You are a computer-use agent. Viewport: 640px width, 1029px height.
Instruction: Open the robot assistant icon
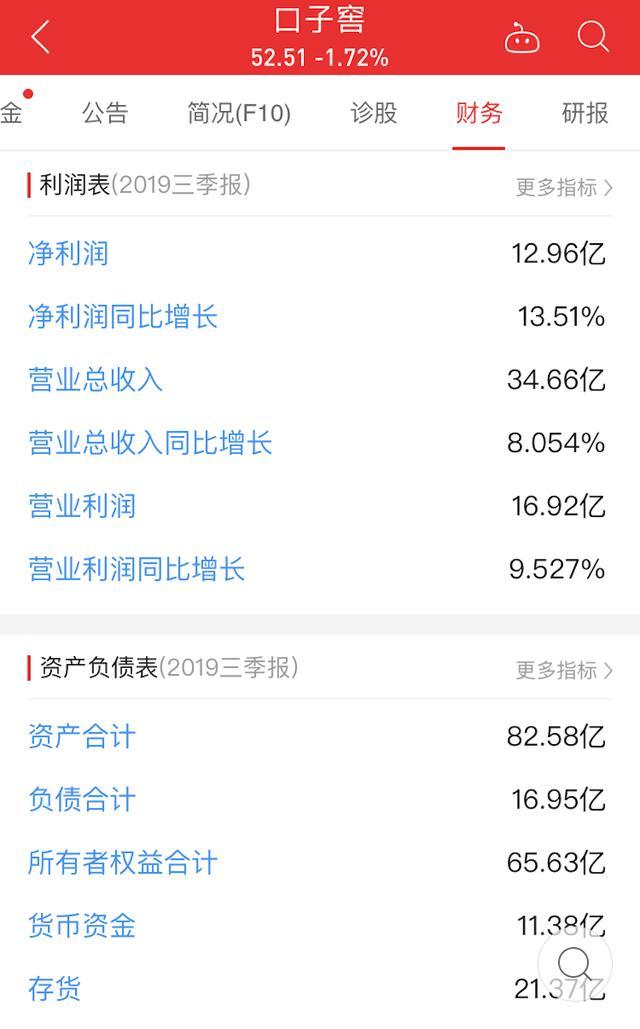tap(522, 39)
